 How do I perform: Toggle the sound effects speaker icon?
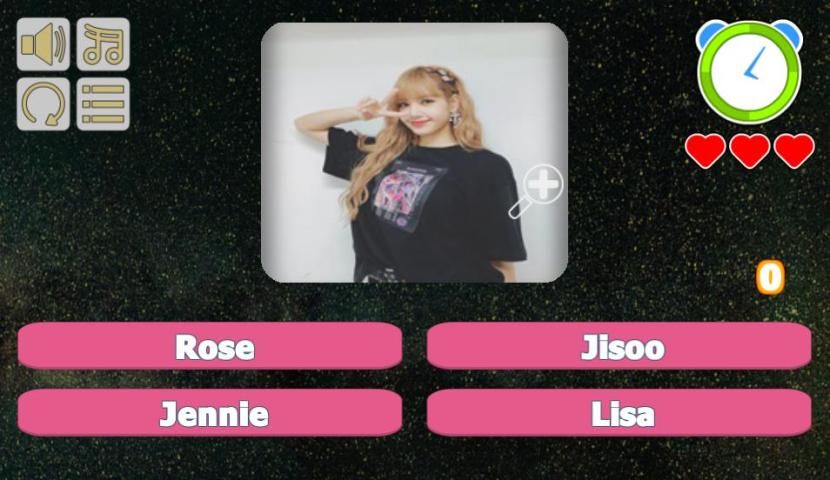[x=43, y=44]
